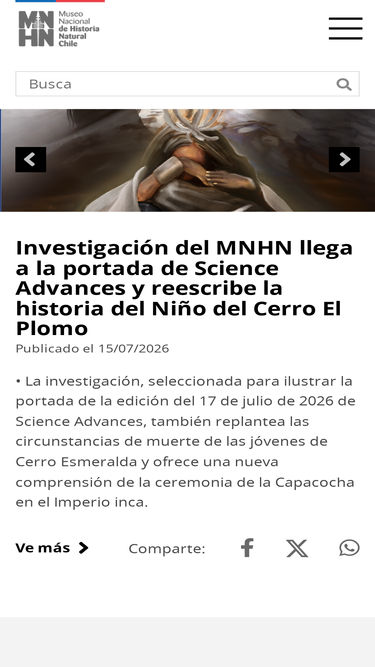Viewport: 375px width, 667px height.
Task: Share the article on X
Action: point(297,548)
